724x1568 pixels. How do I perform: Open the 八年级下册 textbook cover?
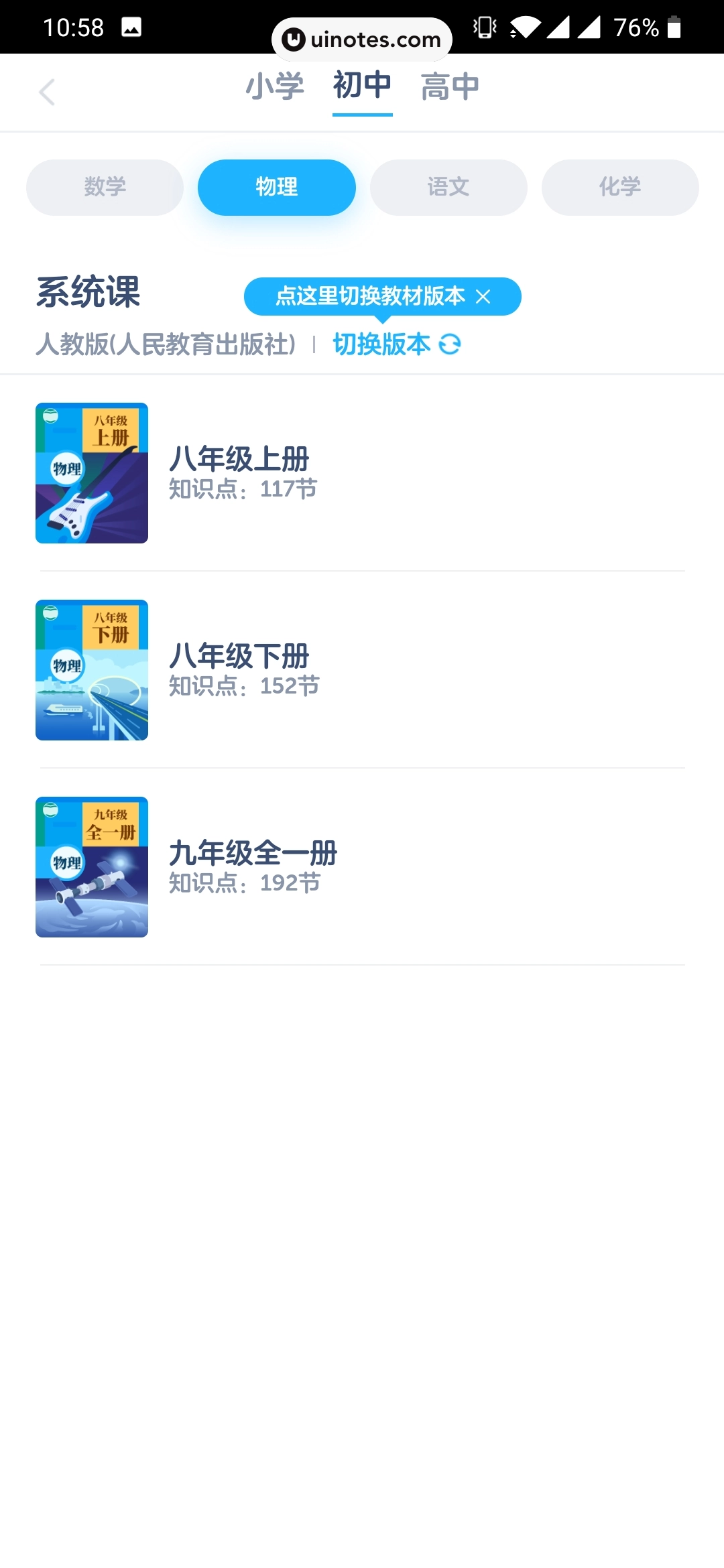pos(91,669)
